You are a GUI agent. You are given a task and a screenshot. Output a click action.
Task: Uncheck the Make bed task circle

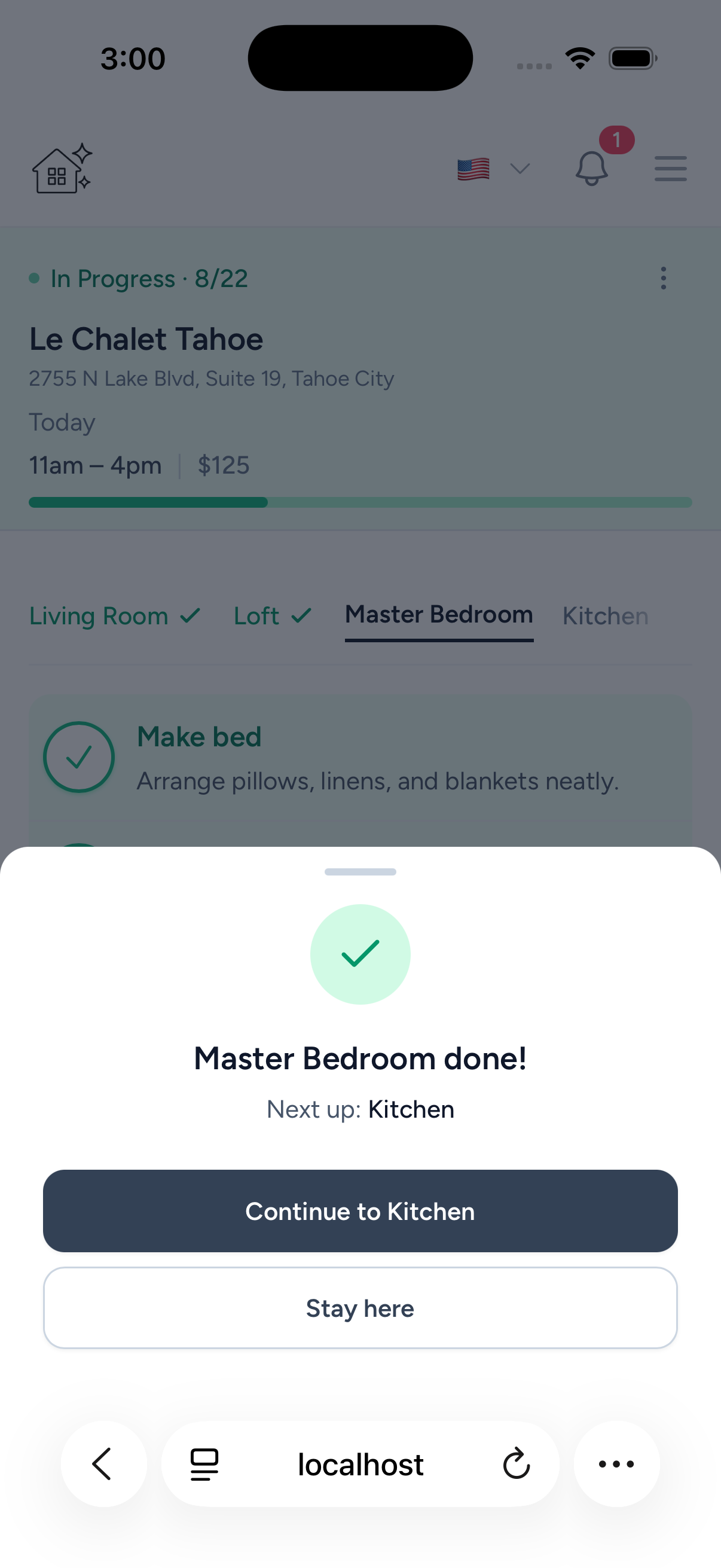[78, 756]
